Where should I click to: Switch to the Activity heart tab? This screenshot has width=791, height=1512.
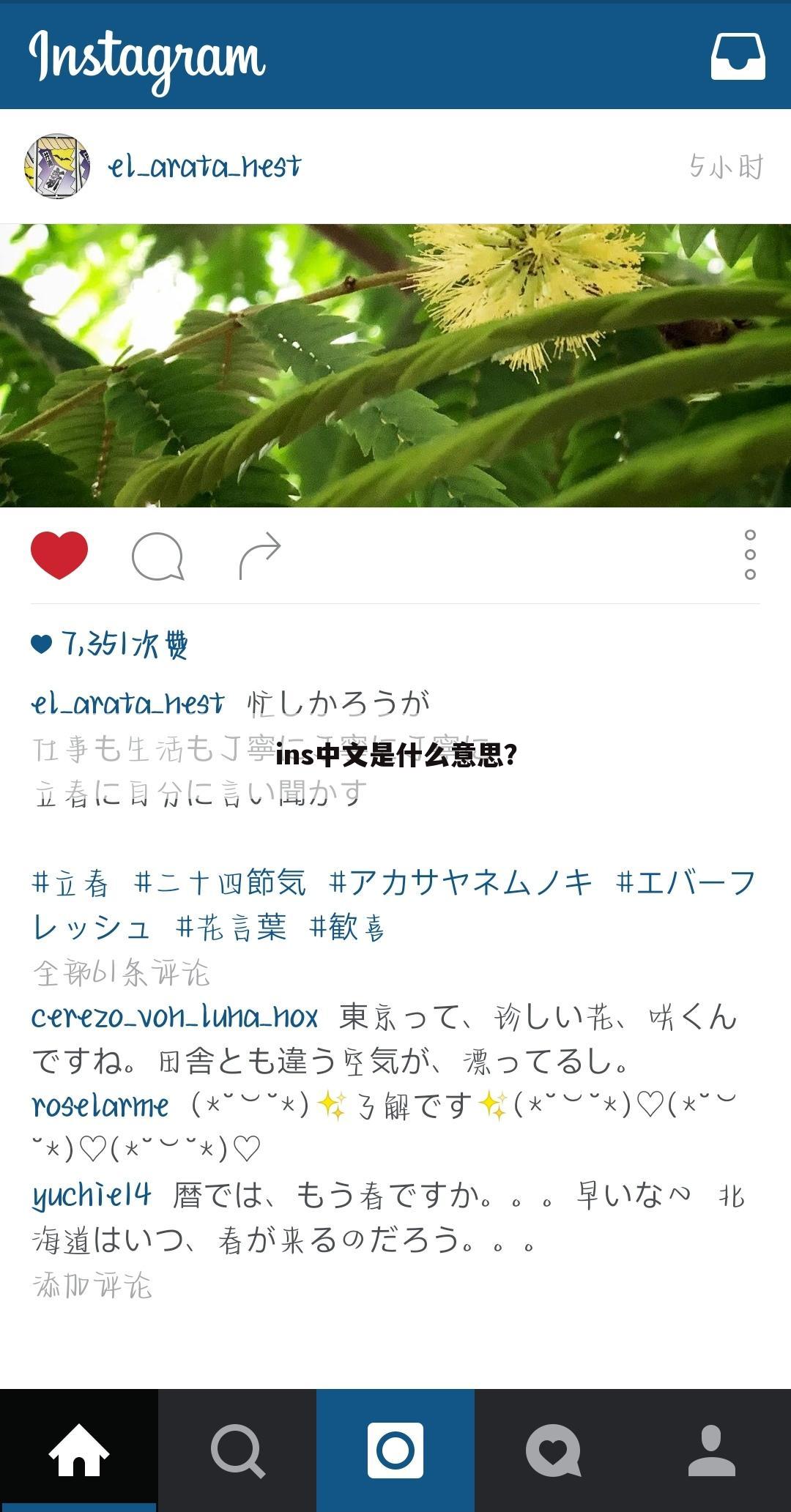554,1450
